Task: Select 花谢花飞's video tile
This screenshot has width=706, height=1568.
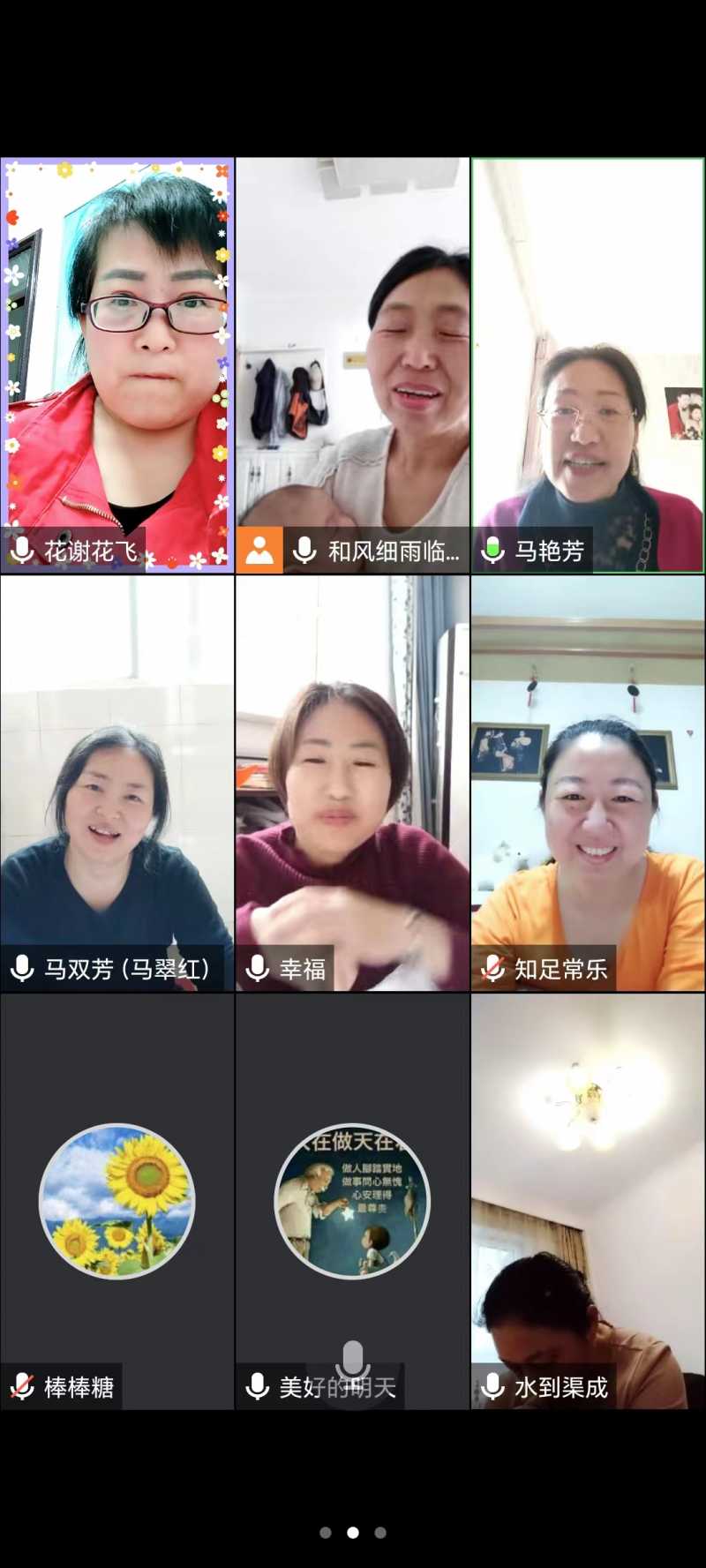Action: coord(117,365)
